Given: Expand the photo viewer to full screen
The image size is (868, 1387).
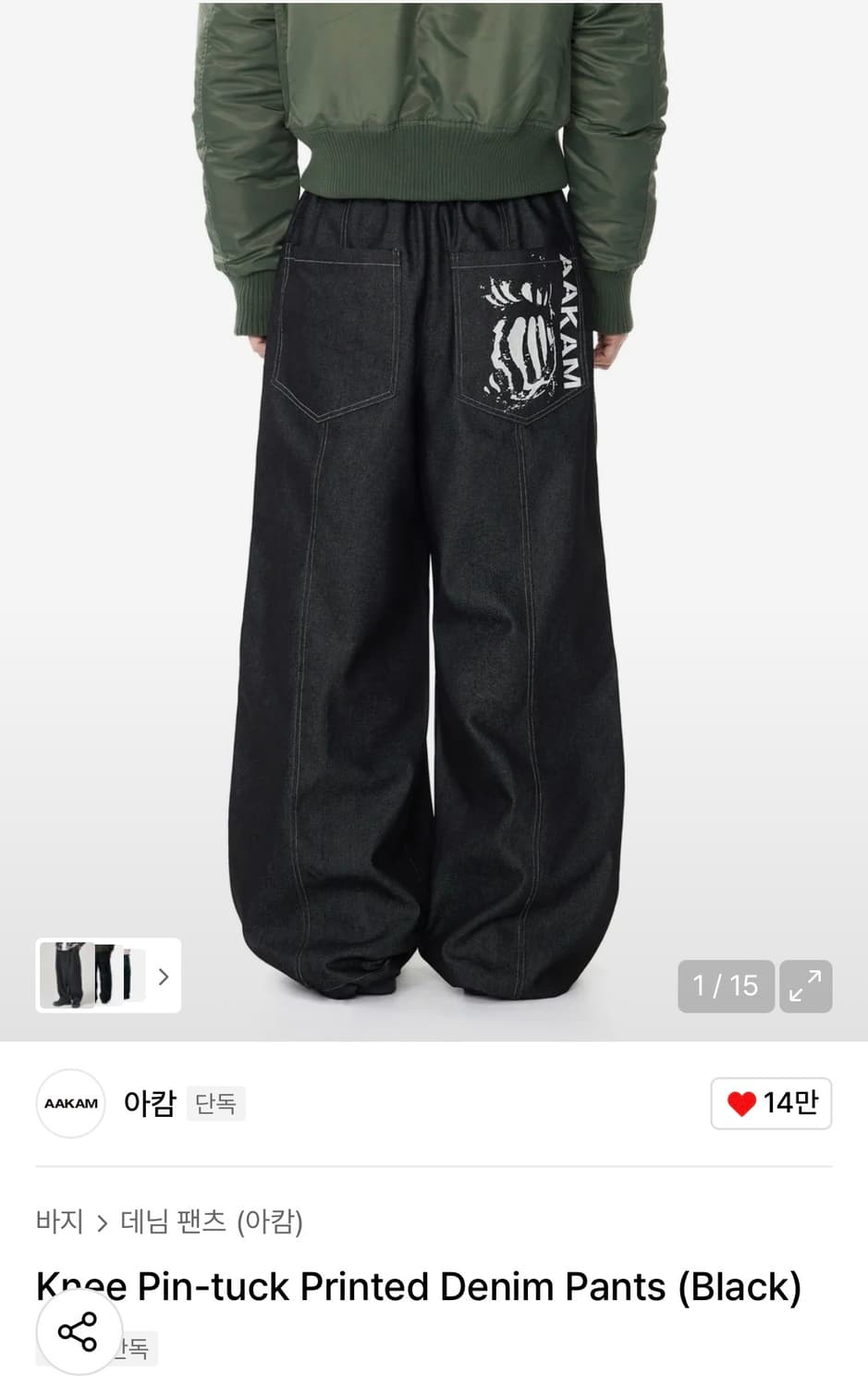Looking at the screenshot, I should [805, 987].
